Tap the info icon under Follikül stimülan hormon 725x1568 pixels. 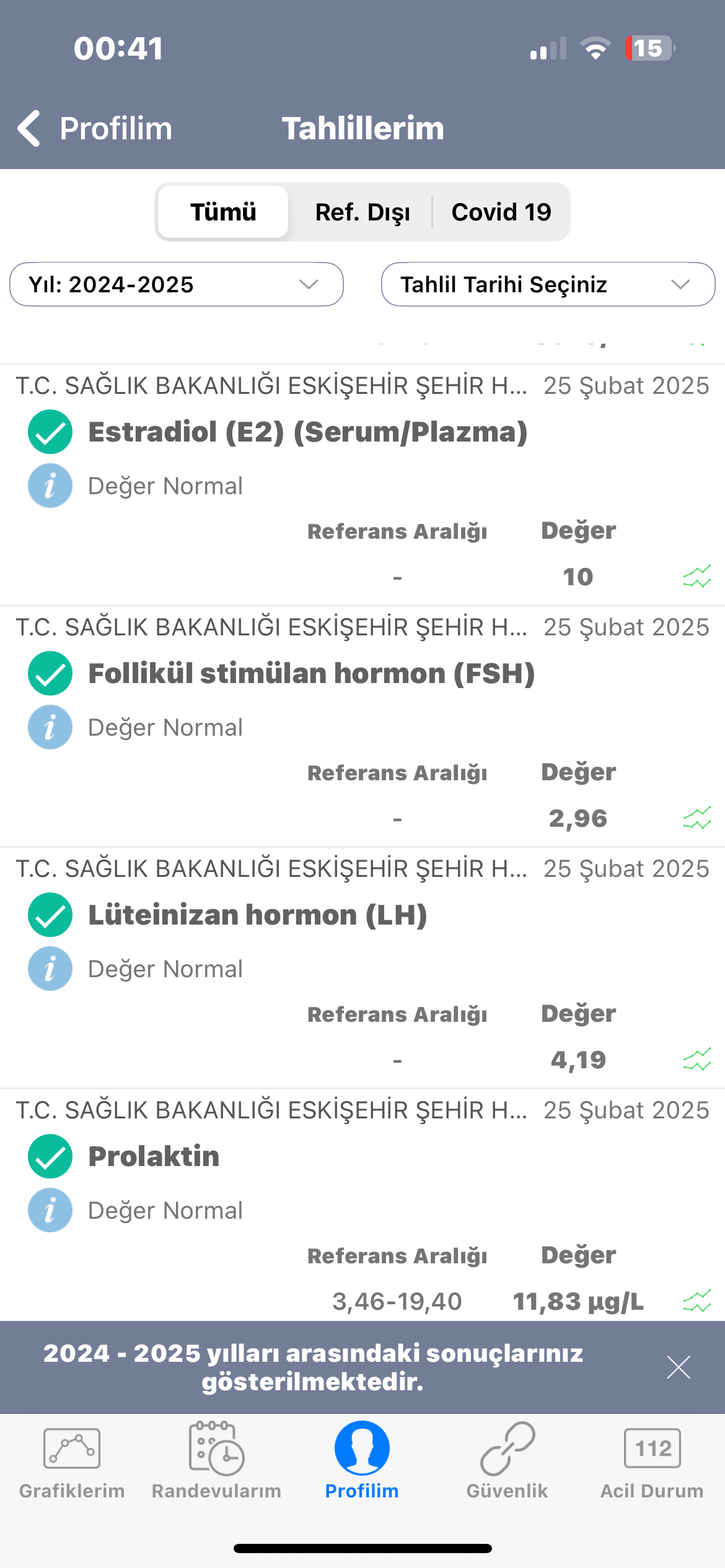click(x=50, y=727)
